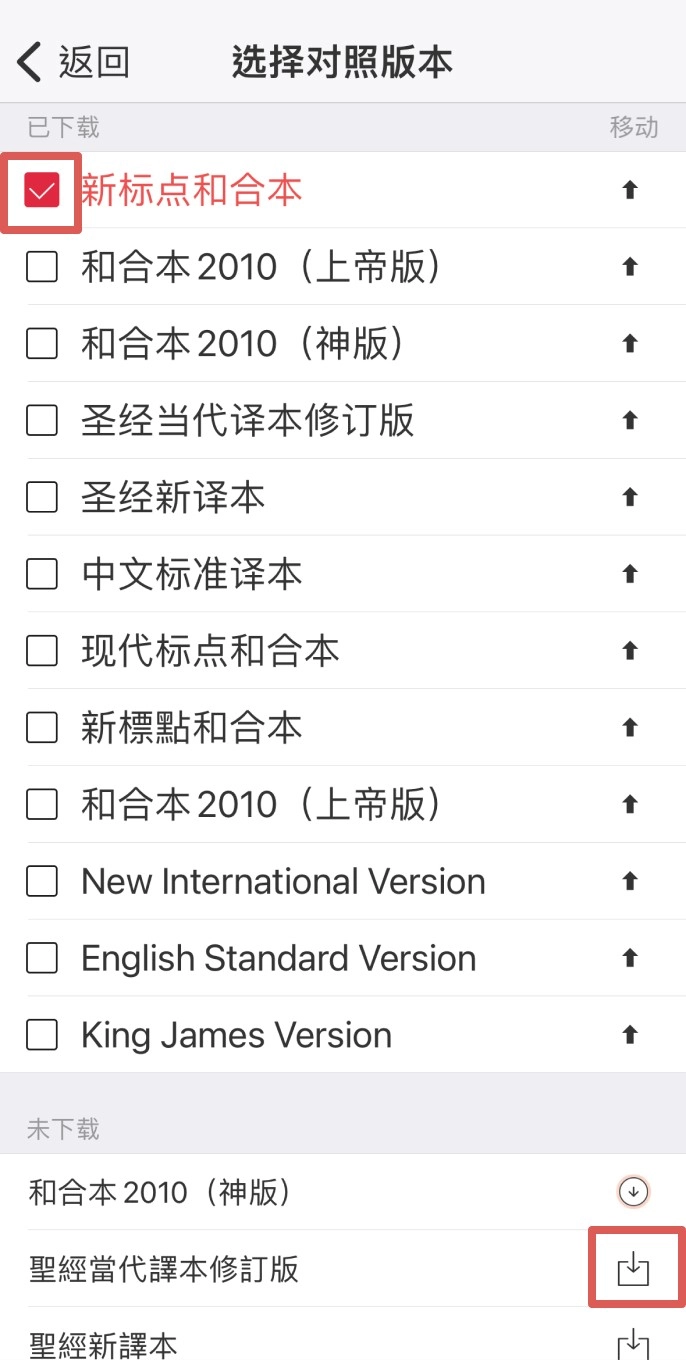
Task: Move 现代标点和合本 up the list
Action: point(630,651)
